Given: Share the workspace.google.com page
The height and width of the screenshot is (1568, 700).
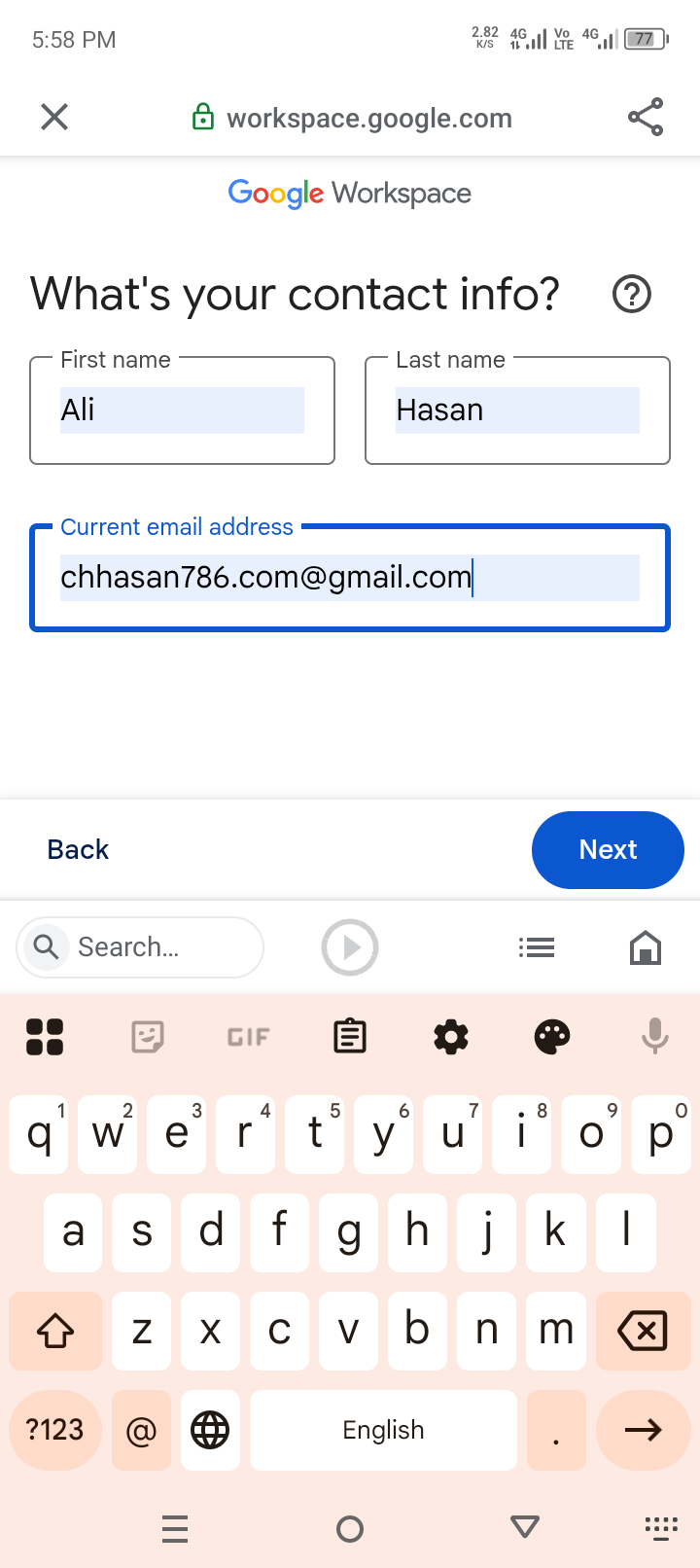Looking at the screenshot, I should click(646, 118).
